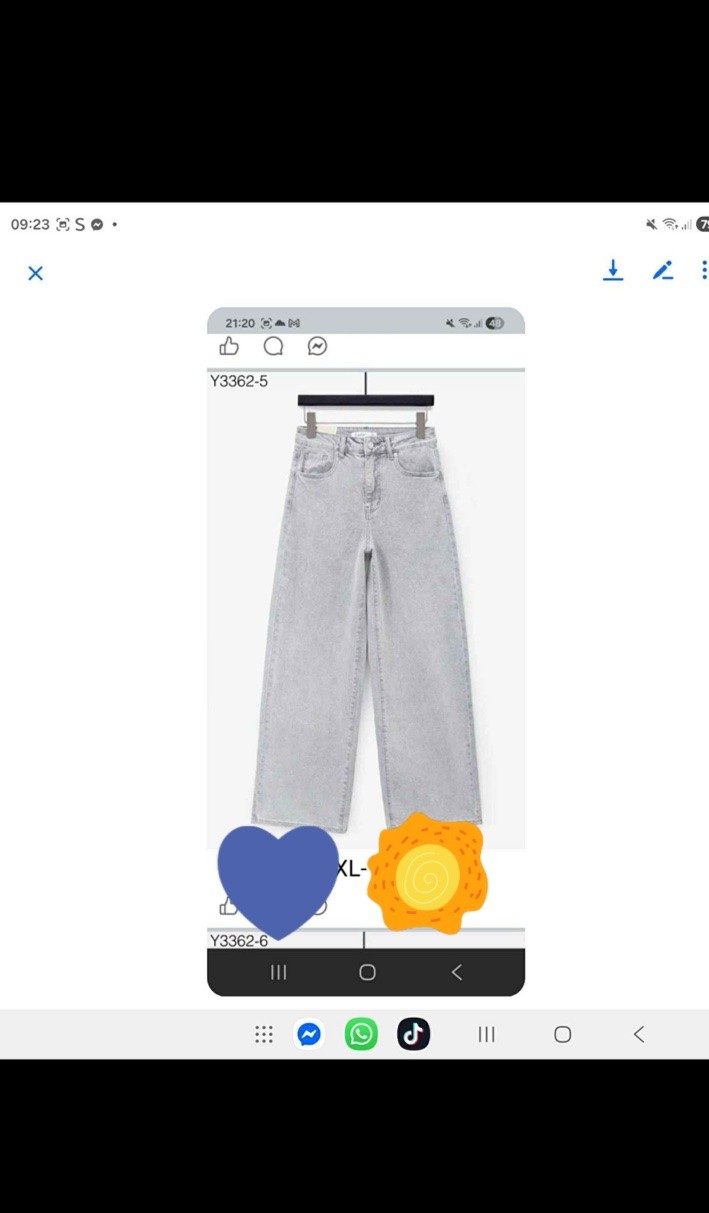Open the overflow menu

pos(703,270)
